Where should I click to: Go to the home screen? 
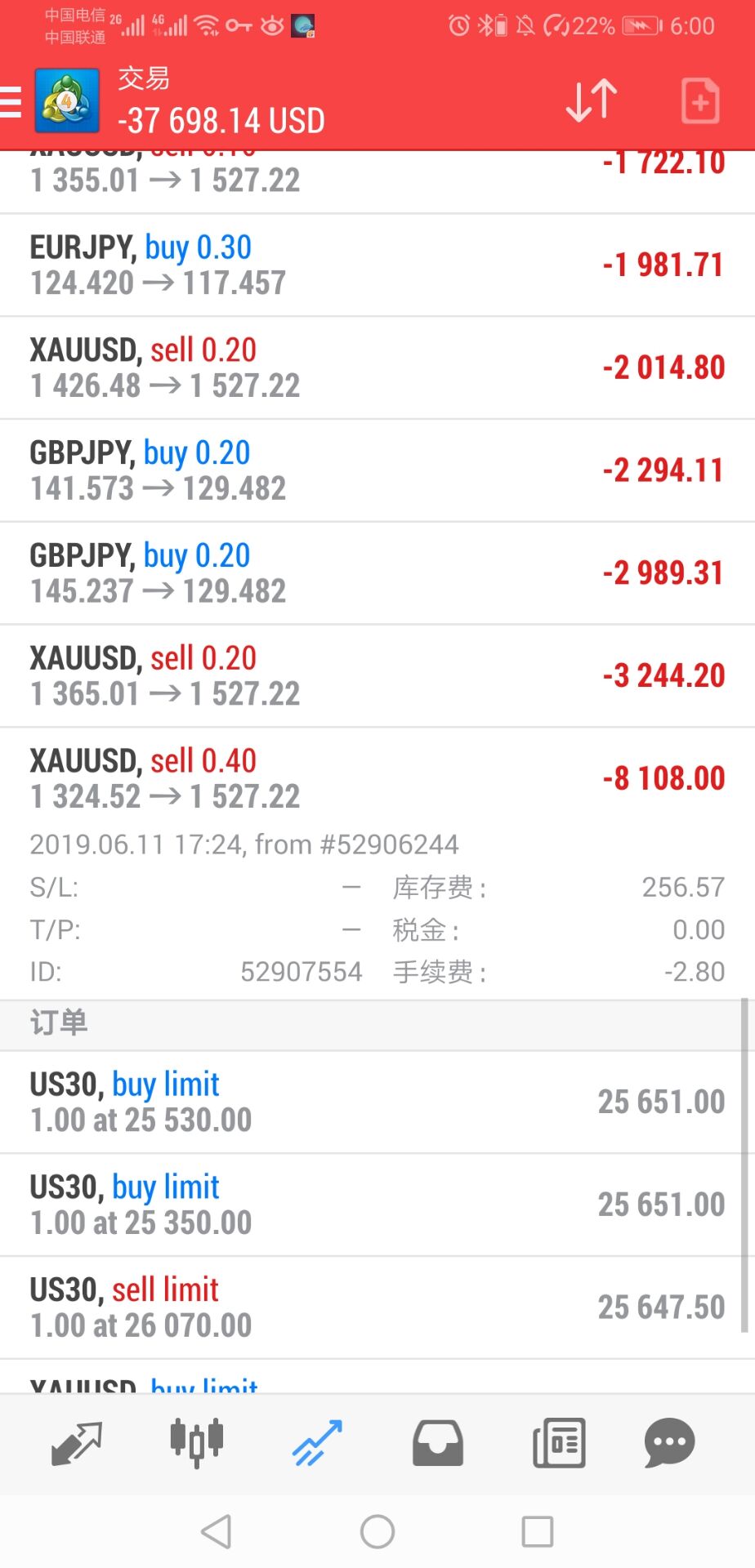377,1532
